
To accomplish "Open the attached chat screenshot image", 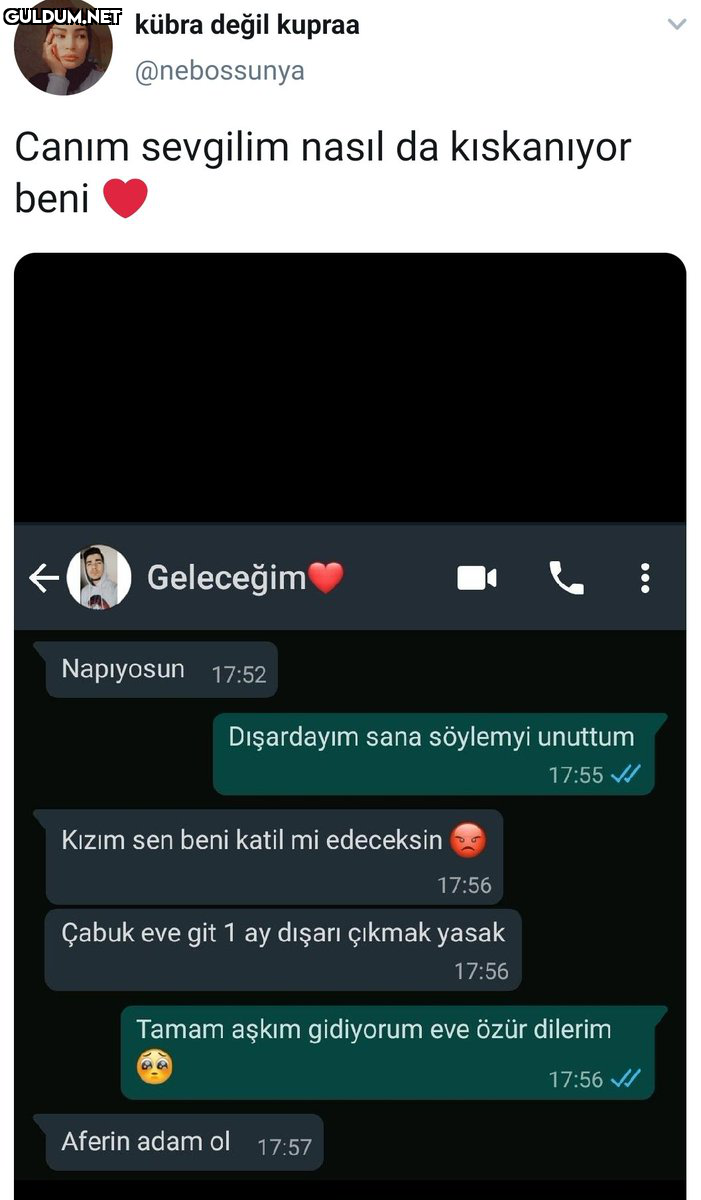I will coord(350,720).
